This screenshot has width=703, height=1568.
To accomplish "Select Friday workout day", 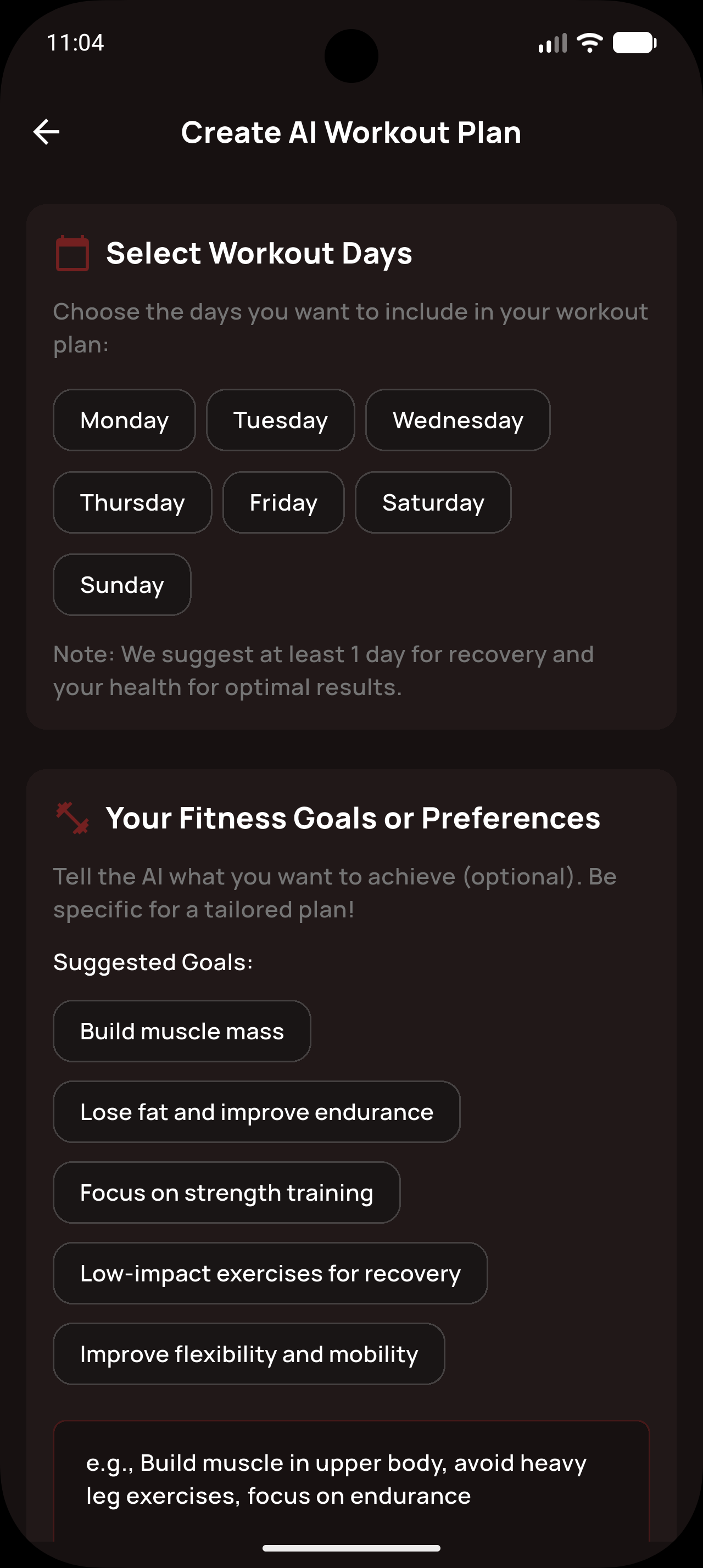I will (283, 502).
